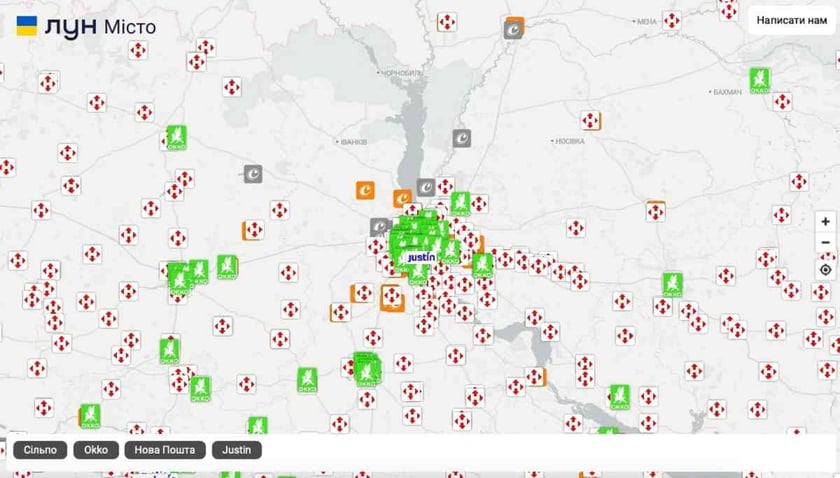Zoom in on the map
This screenshot has height=478, width=840.
coord(825,221)
